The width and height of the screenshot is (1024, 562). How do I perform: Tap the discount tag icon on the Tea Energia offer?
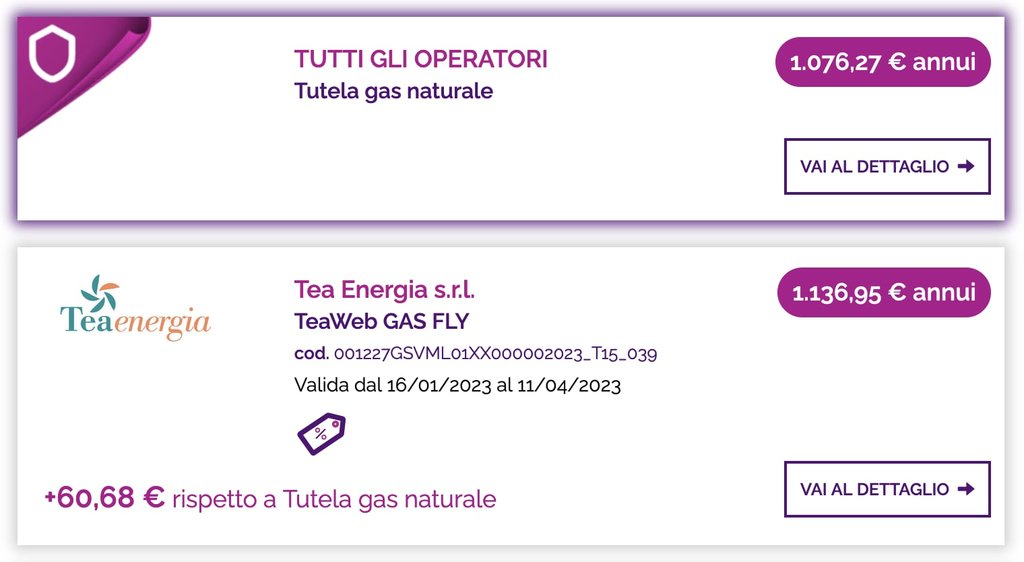320,434
